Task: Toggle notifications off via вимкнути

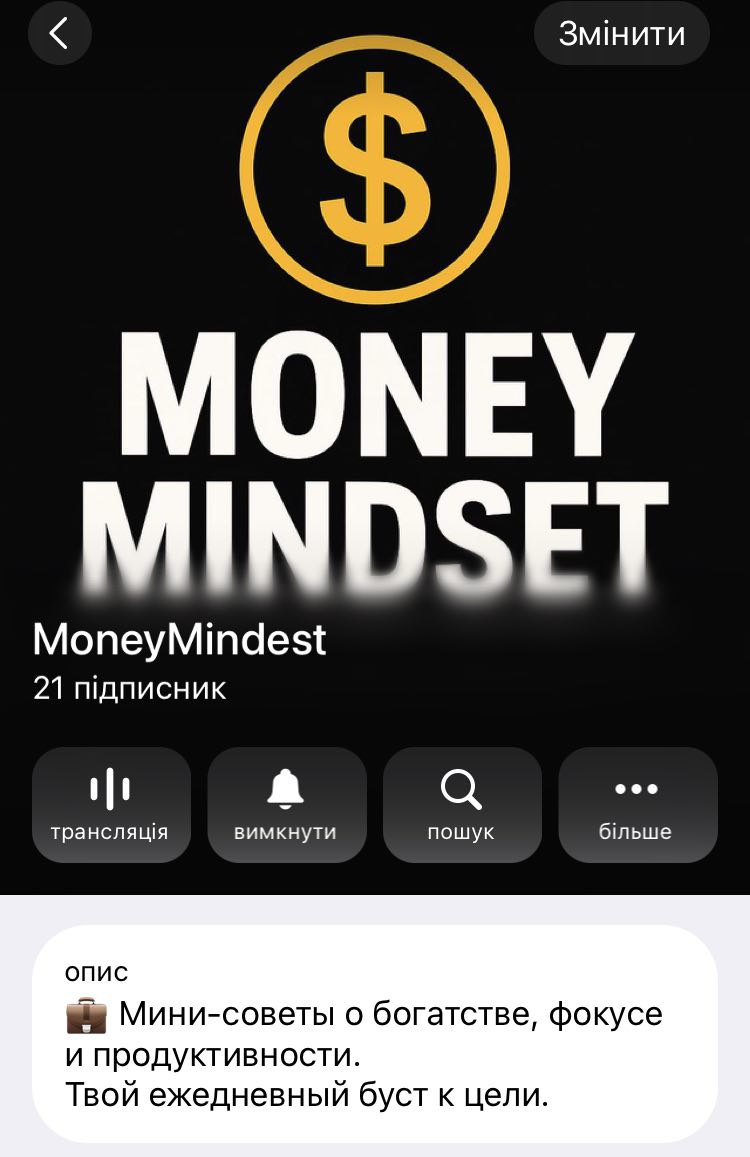Action: coord(287,804)
